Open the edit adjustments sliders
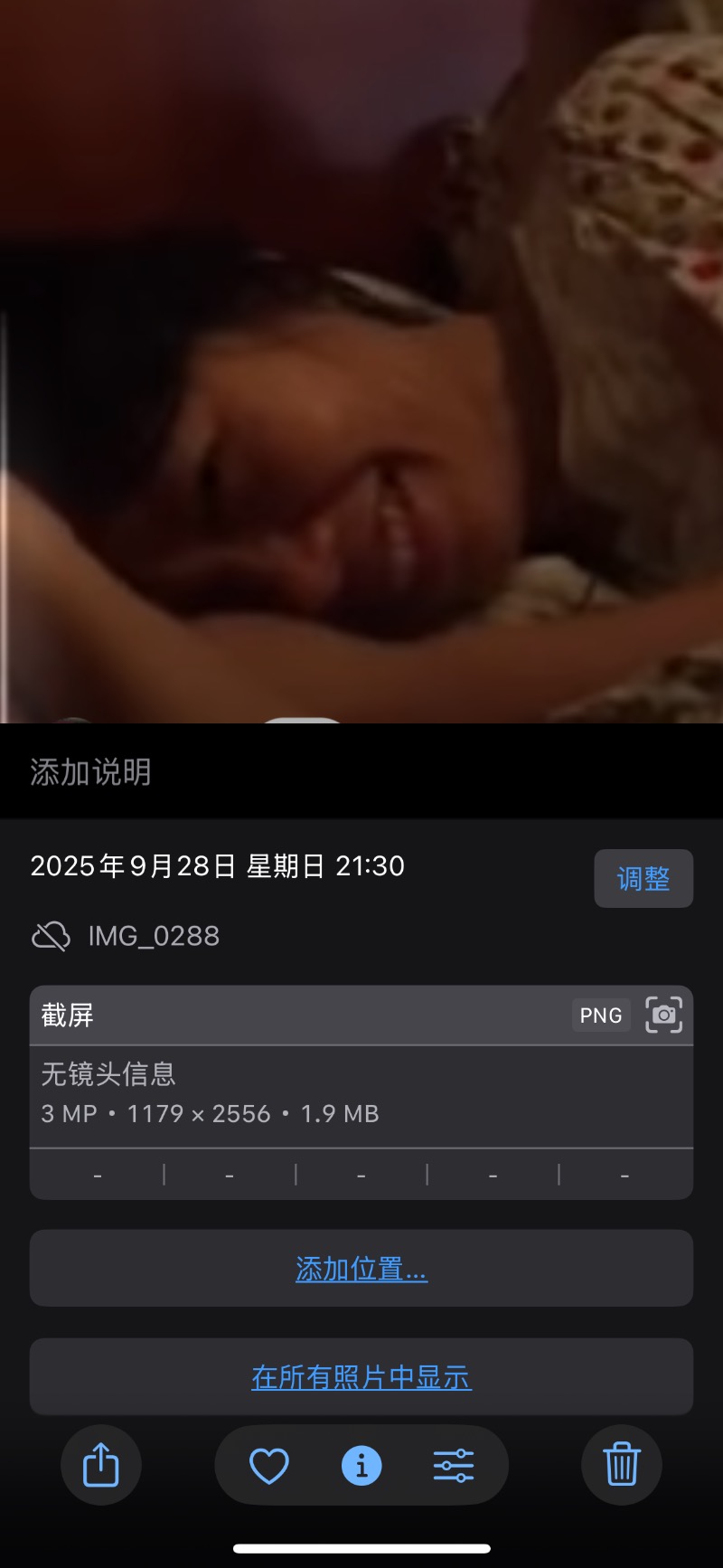723x1568 pixels. pos(454,1465)
